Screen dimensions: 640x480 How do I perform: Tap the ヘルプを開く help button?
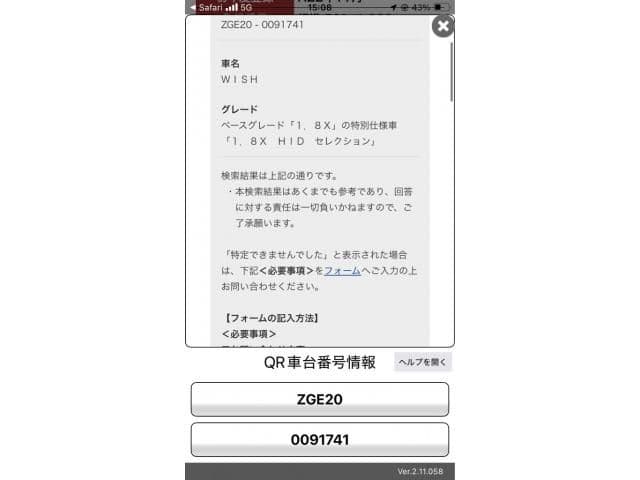pyautogui.click(x=423, y=362)
